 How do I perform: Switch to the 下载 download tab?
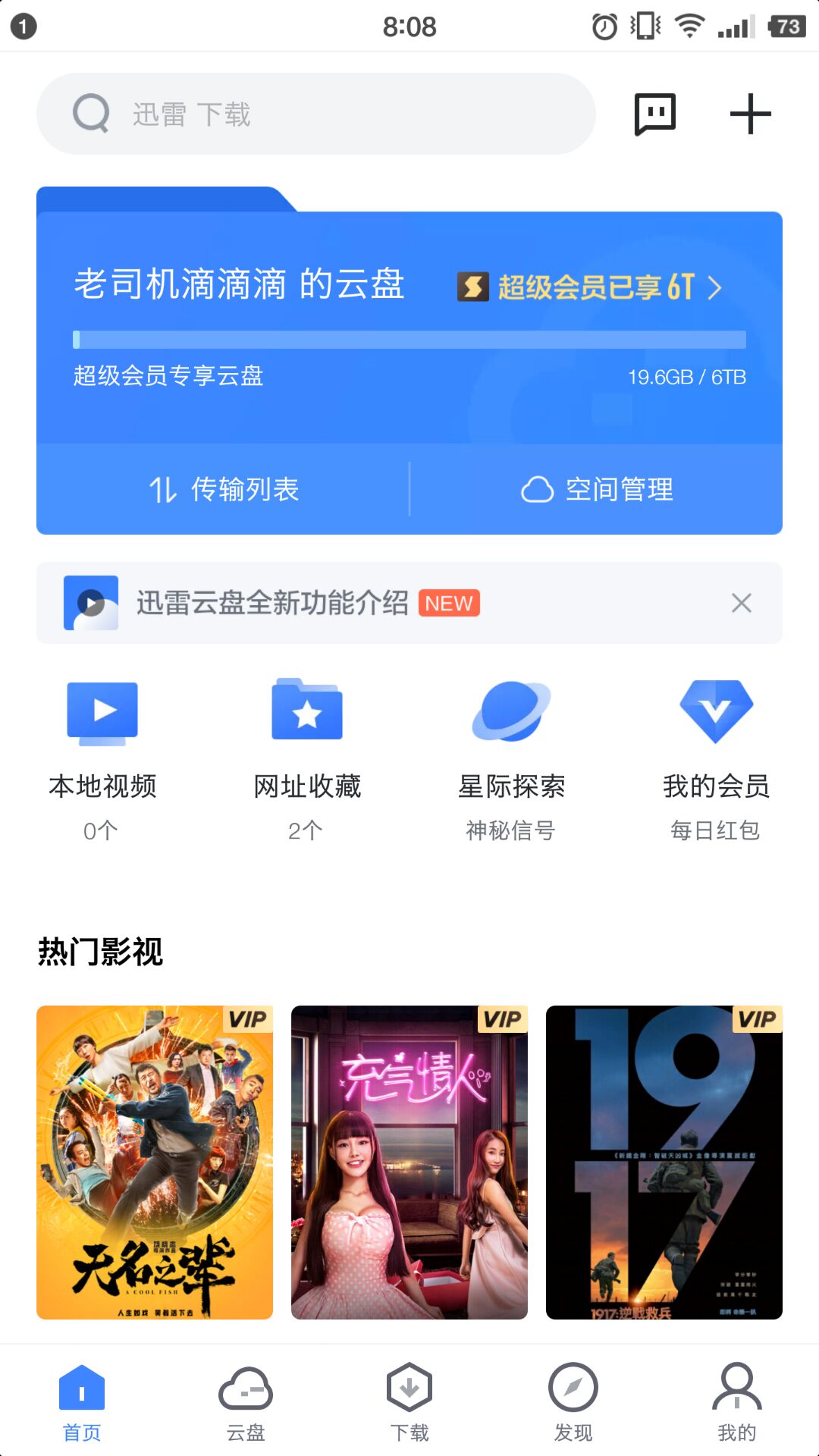(x=409, y=1407)
